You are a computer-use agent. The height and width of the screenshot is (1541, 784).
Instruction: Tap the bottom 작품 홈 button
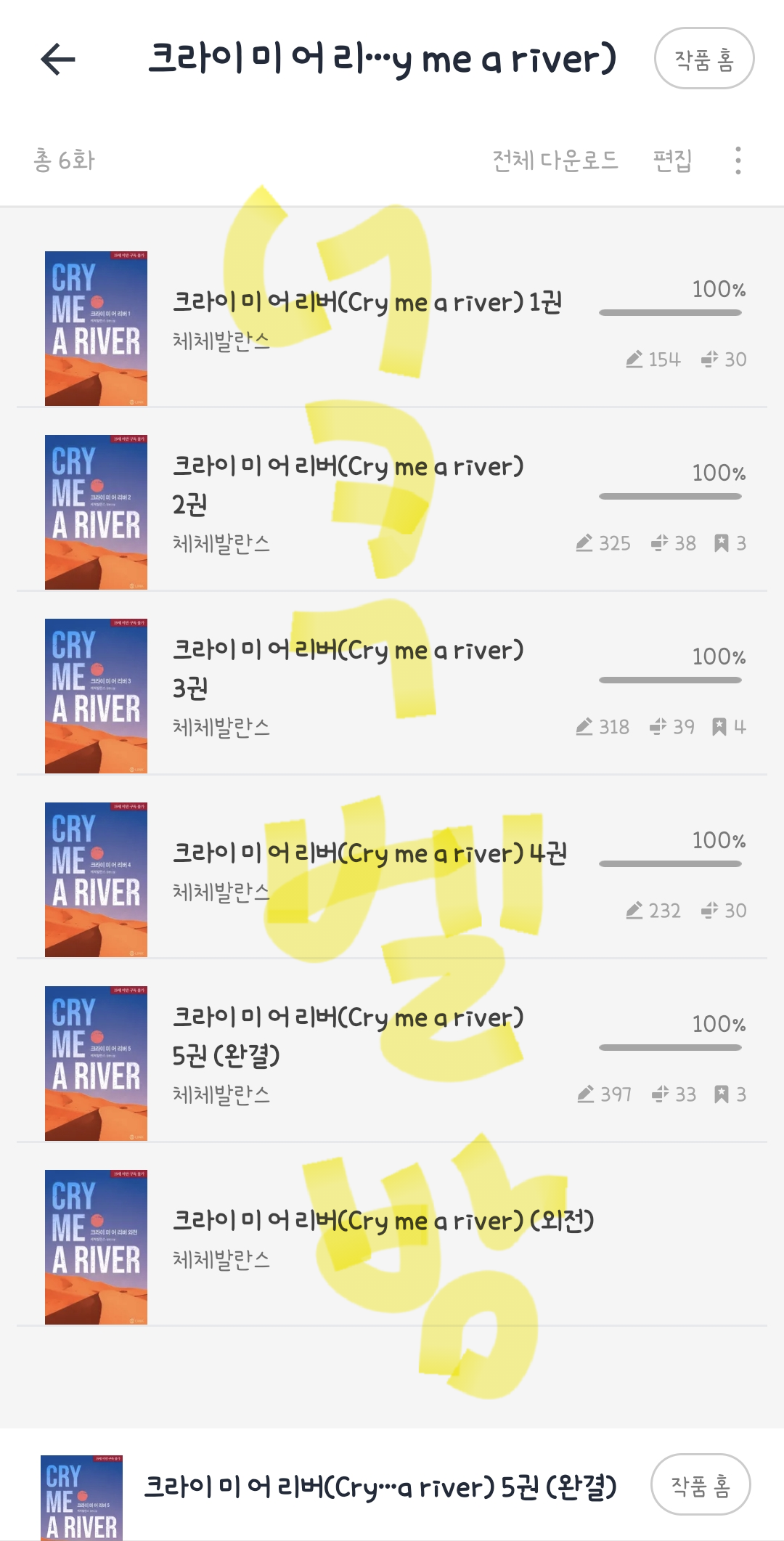(x=700, y=1484)
